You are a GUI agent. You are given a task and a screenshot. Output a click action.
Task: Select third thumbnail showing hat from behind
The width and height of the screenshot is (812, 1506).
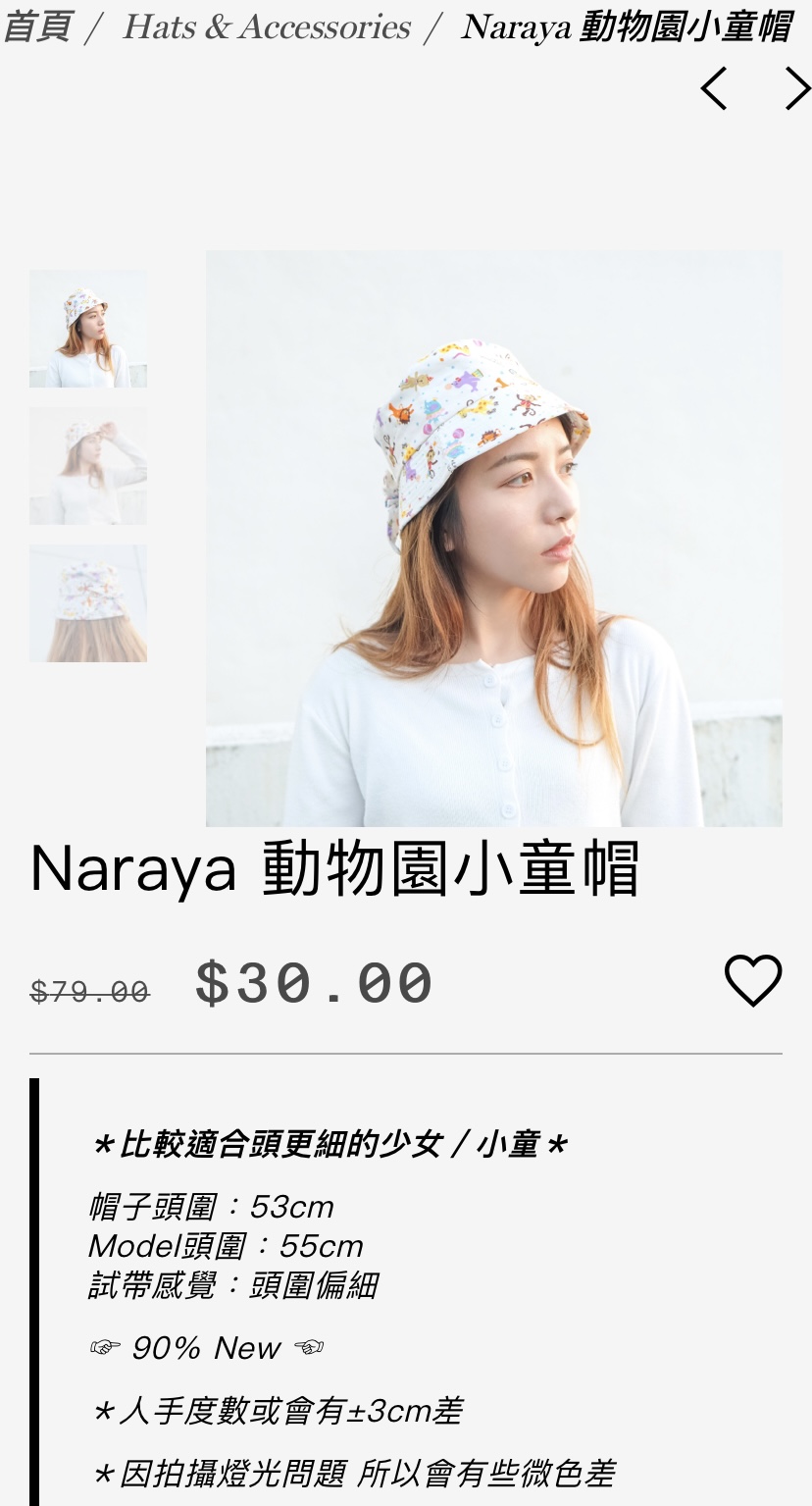pos(88,603)
